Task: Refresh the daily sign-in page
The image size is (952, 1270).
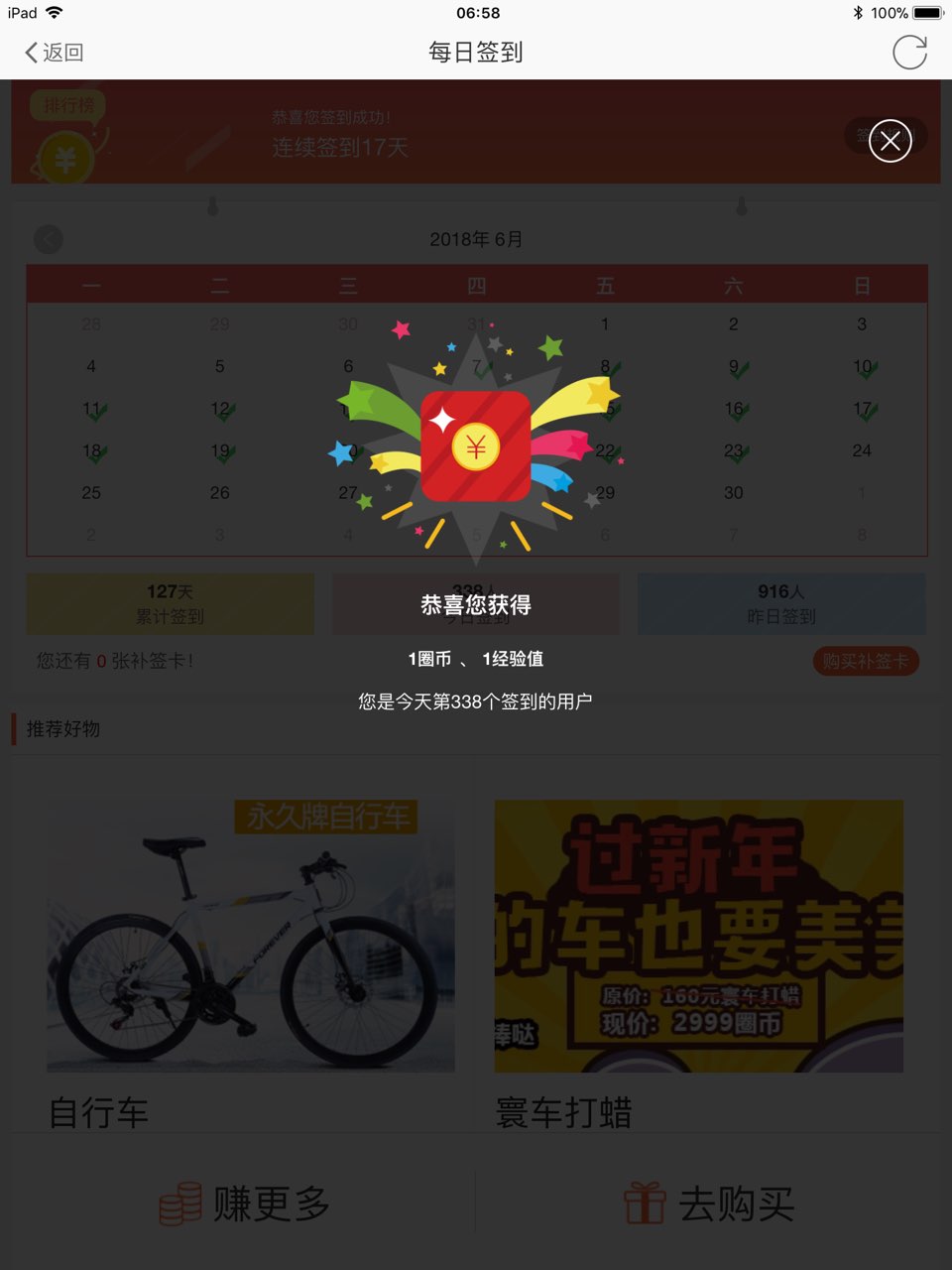Action: (908, 53)
